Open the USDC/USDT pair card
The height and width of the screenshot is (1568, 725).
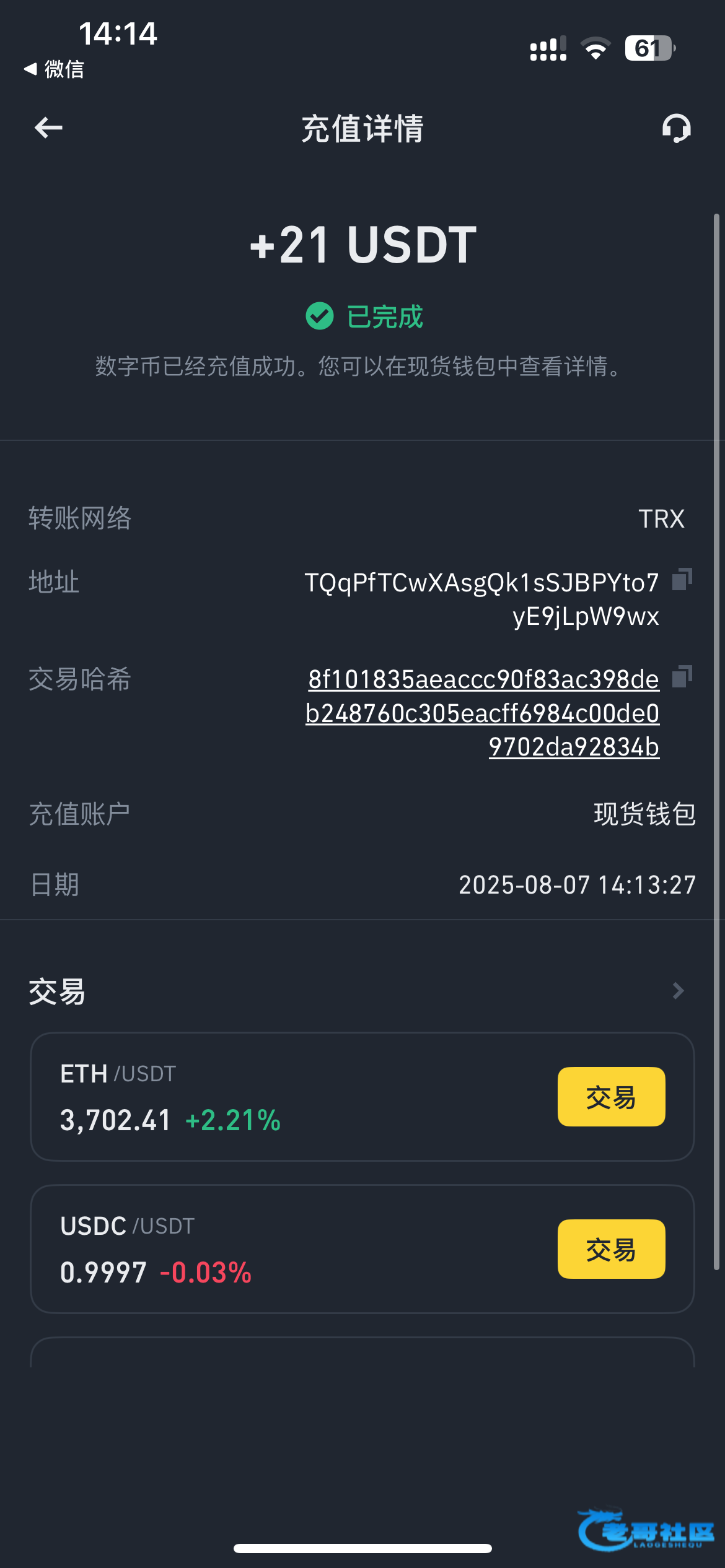[362, 1249]
